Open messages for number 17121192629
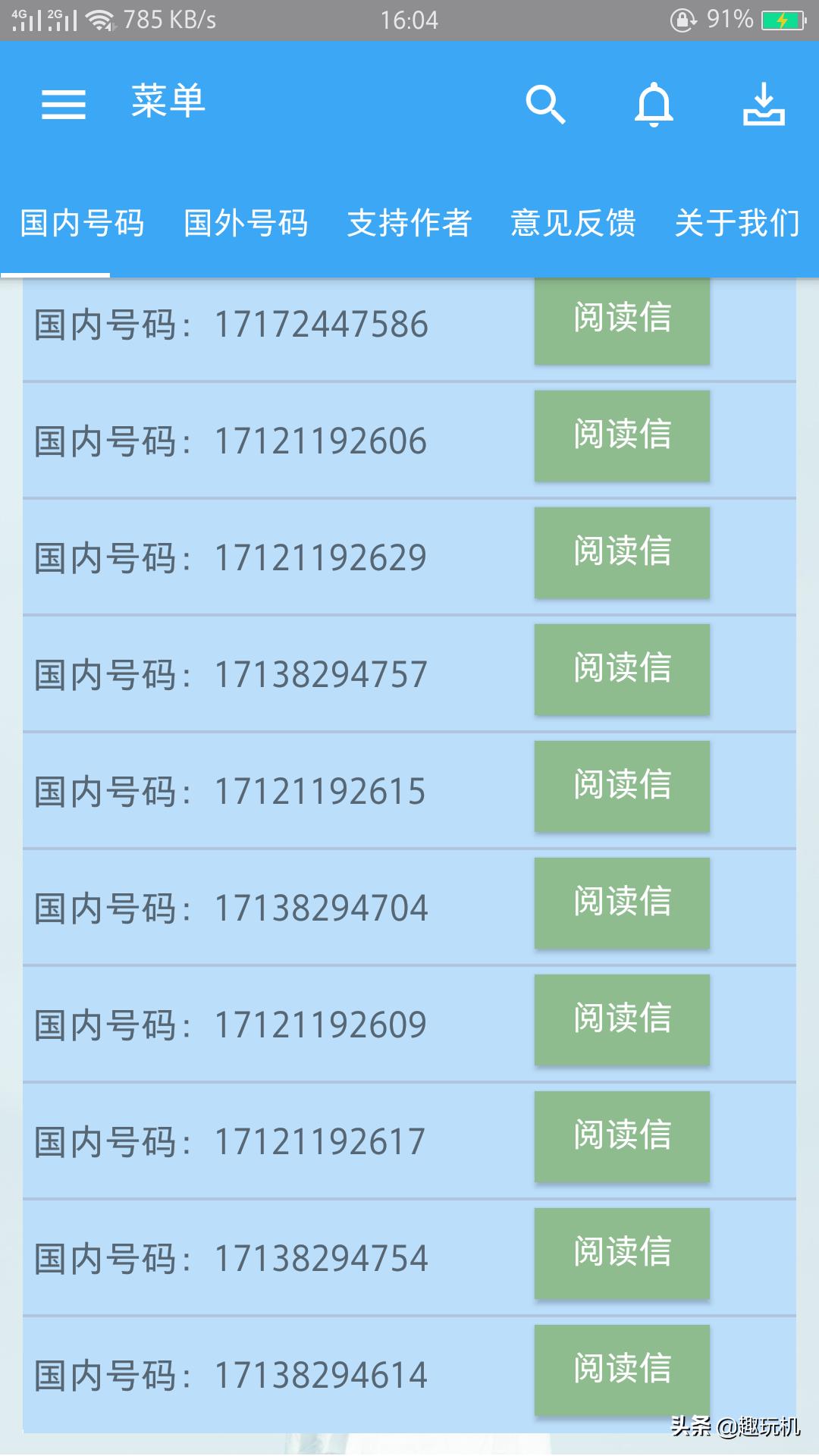 pyautogui.click(x=622, y=552)
